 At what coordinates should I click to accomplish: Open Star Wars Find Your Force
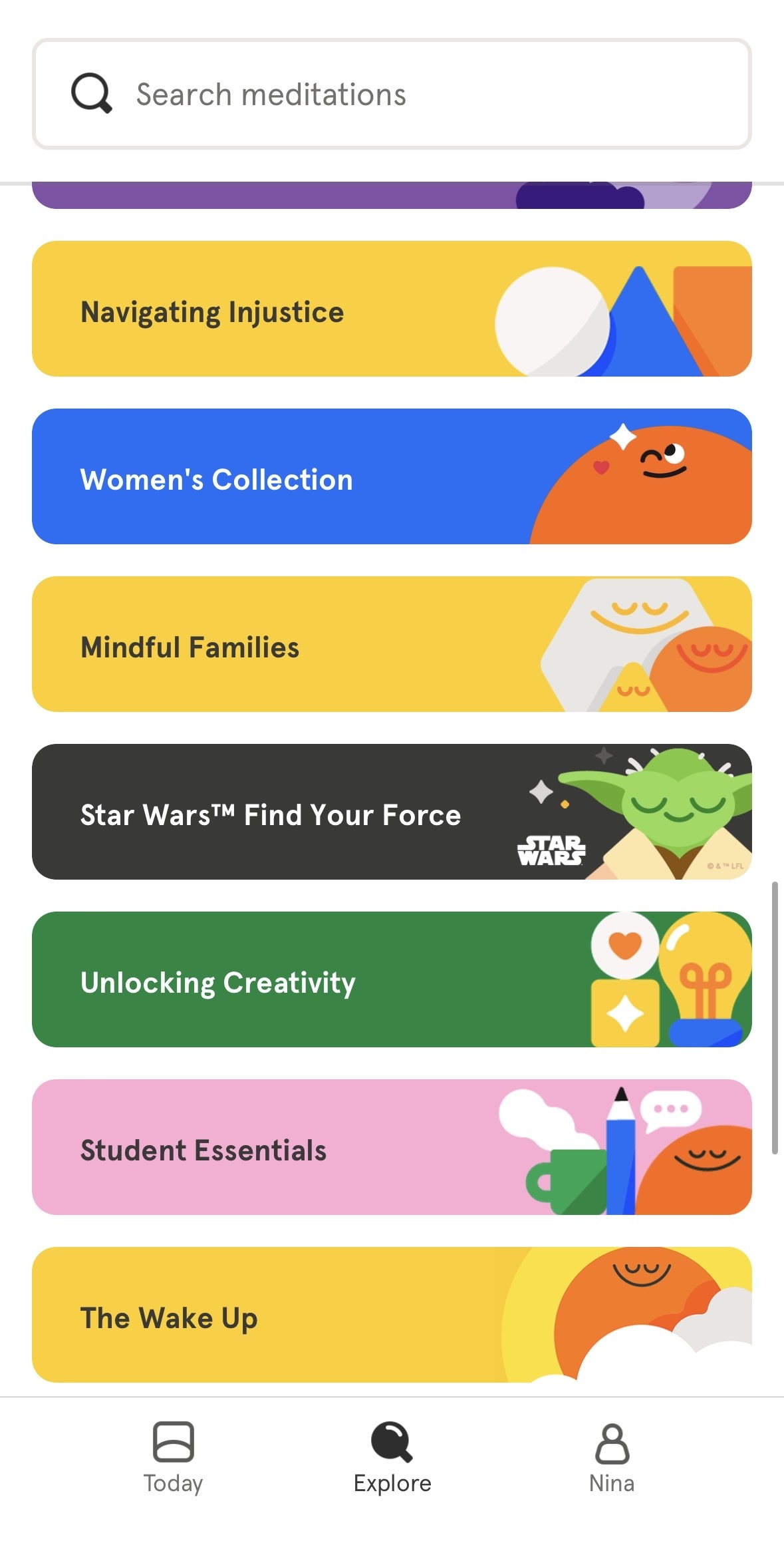pos(392,812)
